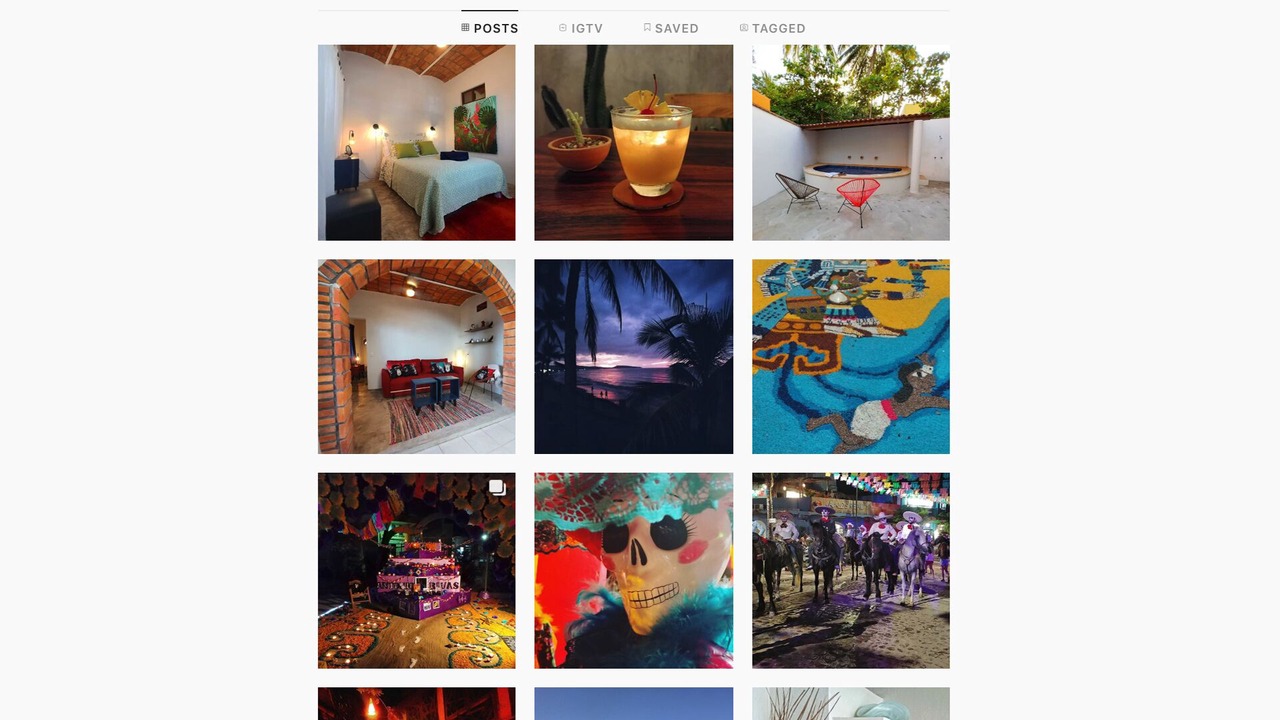Open the red sofa living room post
This screenshot has width=1280, height=720.
(x=416, y=356)
